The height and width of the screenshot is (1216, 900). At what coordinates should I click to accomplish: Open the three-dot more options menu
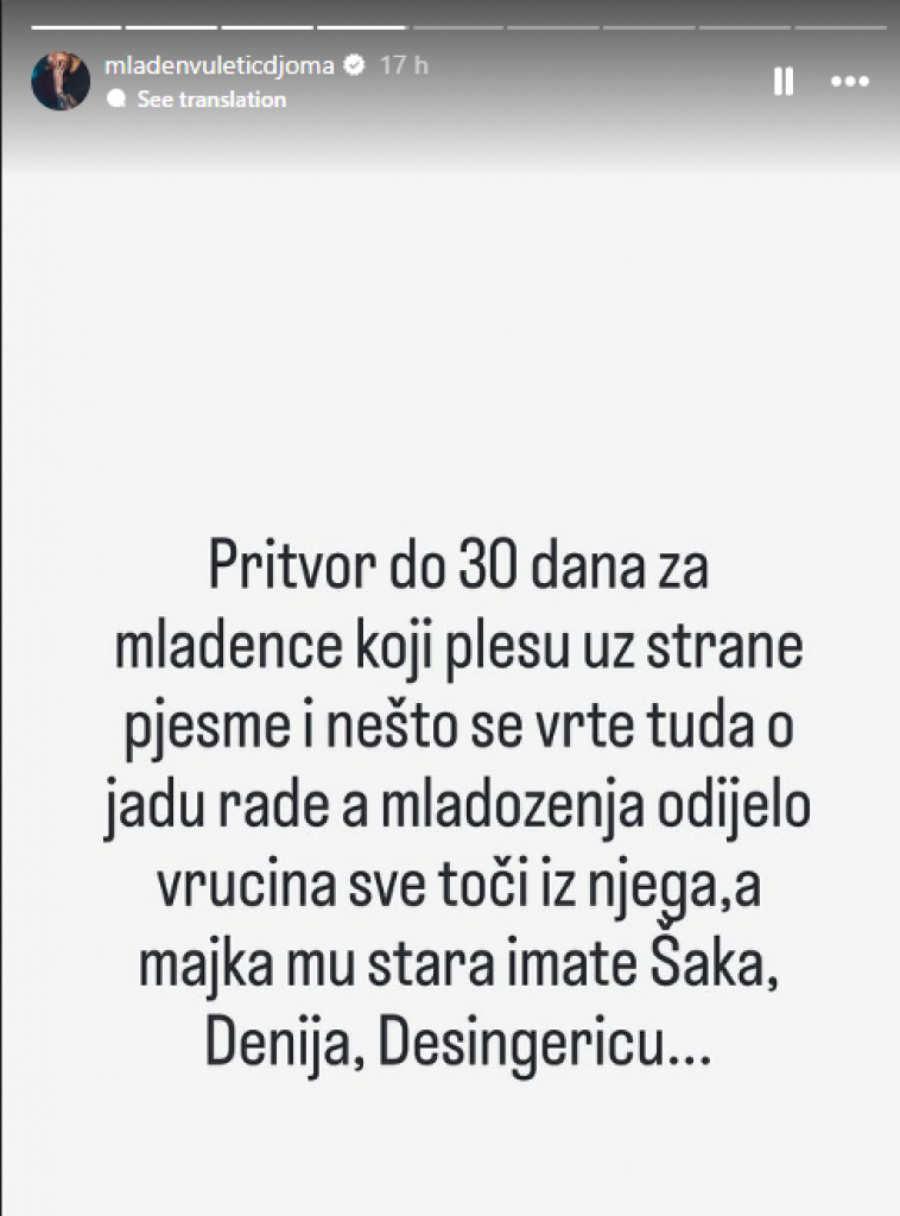pyautogui.click(x=850, y=82)
